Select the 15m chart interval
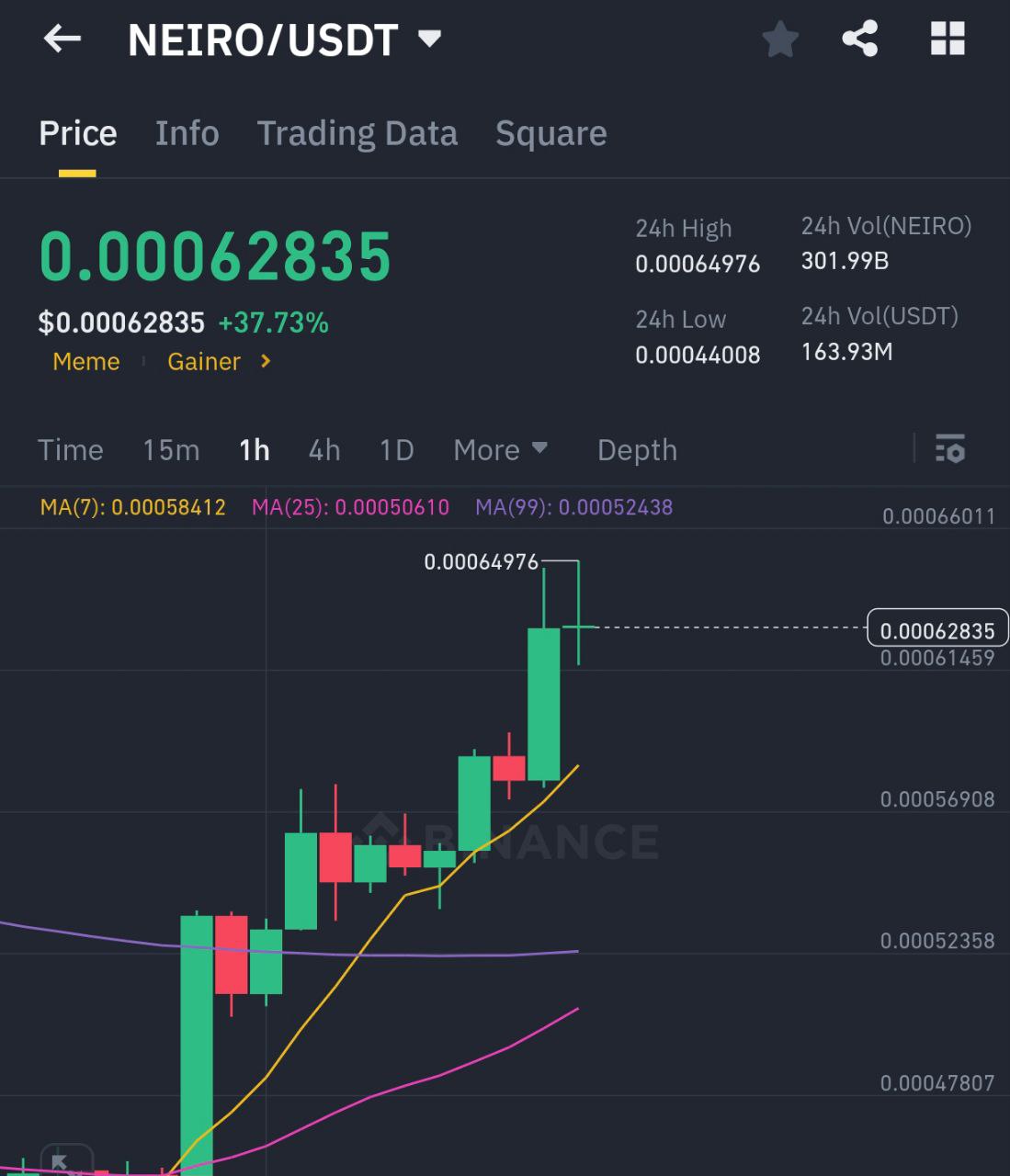Viewport: 1010px width, 1176px height. point(171,450)
